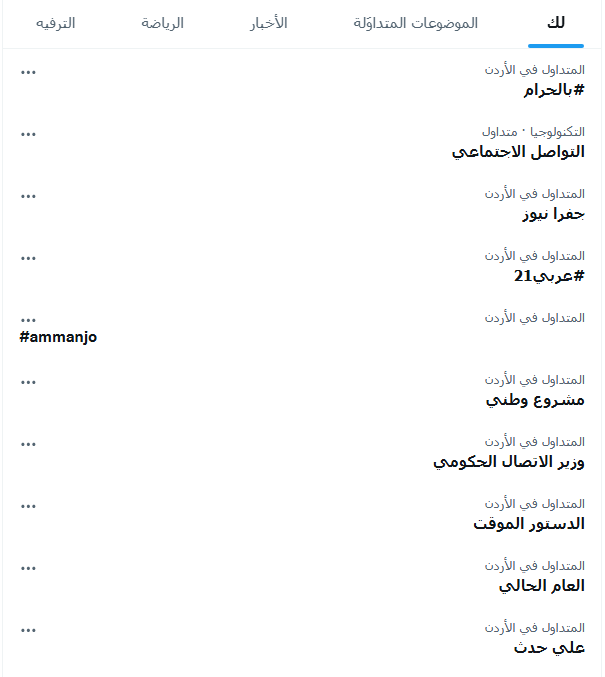Open the الدستور الموقت trend
The width and height of the screenshot is (605, 677).
point(529,524)
